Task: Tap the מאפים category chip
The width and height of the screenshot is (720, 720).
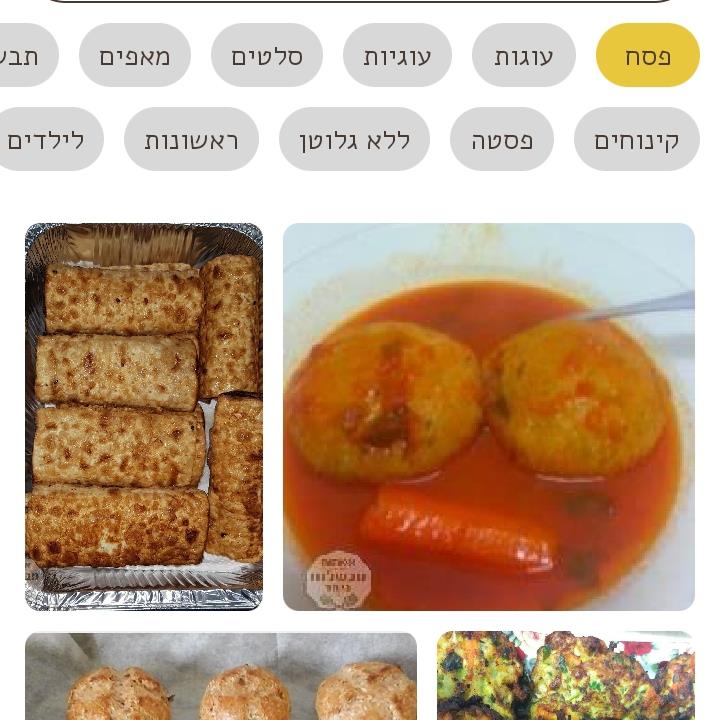Action: tap(135, 56)
